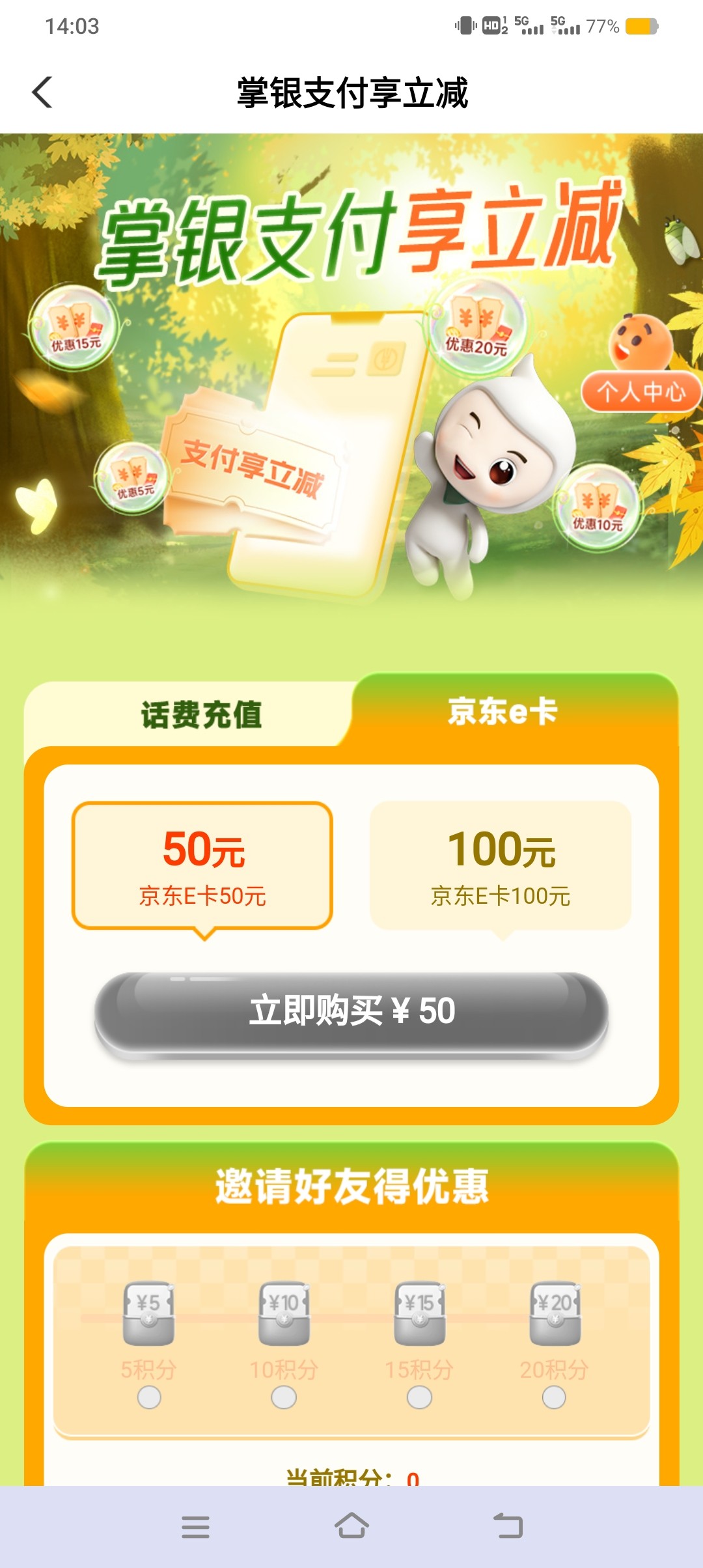
Task: Switch to the 京东e卡 tab
Action: (x=503, y=711)
